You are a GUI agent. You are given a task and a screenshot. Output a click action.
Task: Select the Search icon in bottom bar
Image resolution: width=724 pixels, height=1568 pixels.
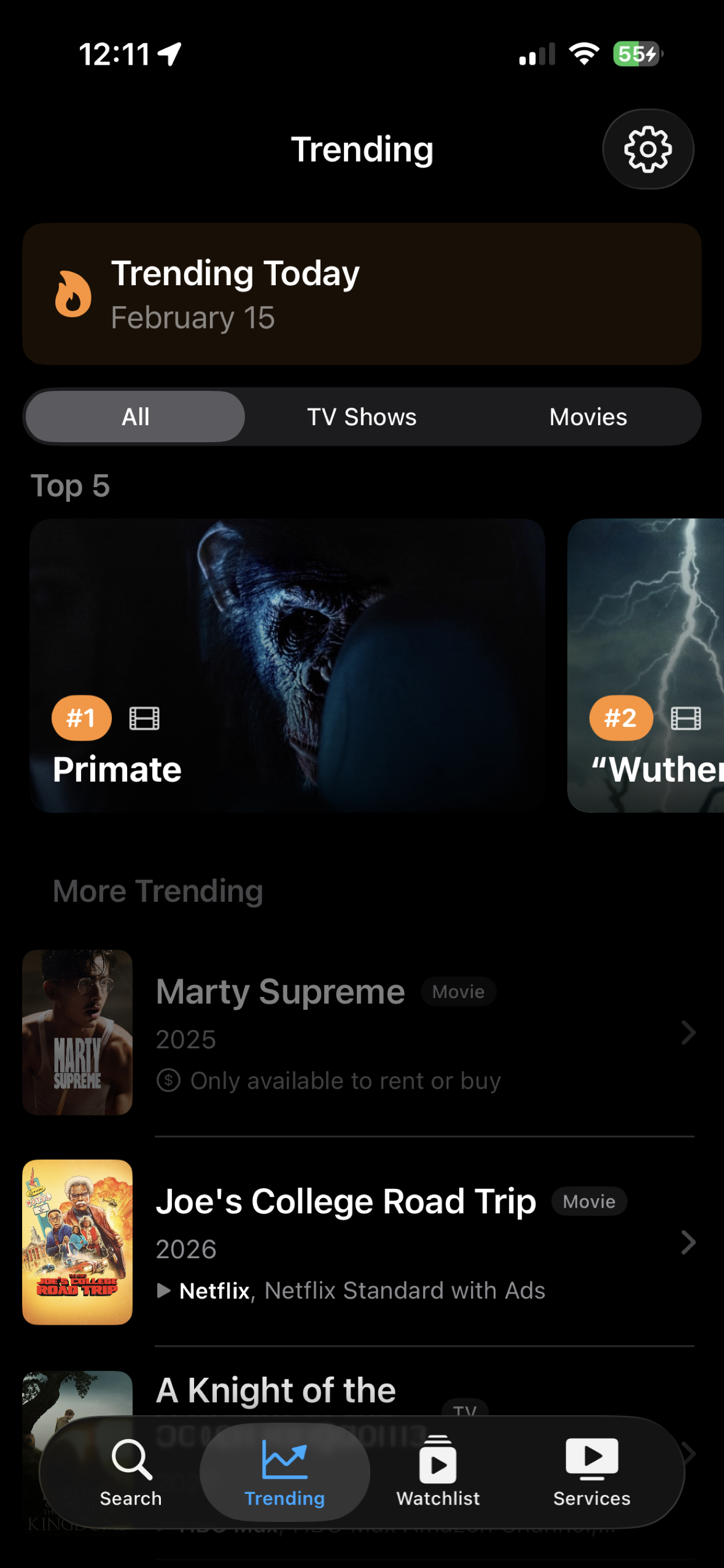click(x=129, y=1469)
